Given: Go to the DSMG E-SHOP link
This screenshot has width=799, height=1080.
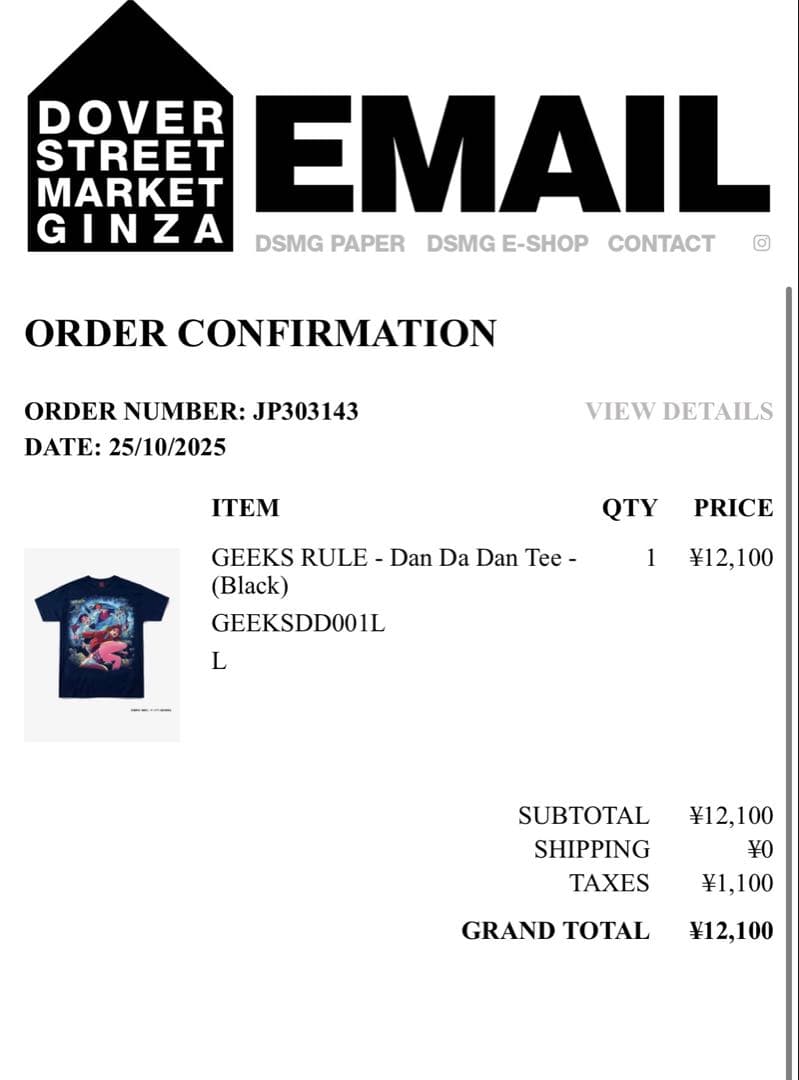Looking at the screenshot, I should [507, 244].
